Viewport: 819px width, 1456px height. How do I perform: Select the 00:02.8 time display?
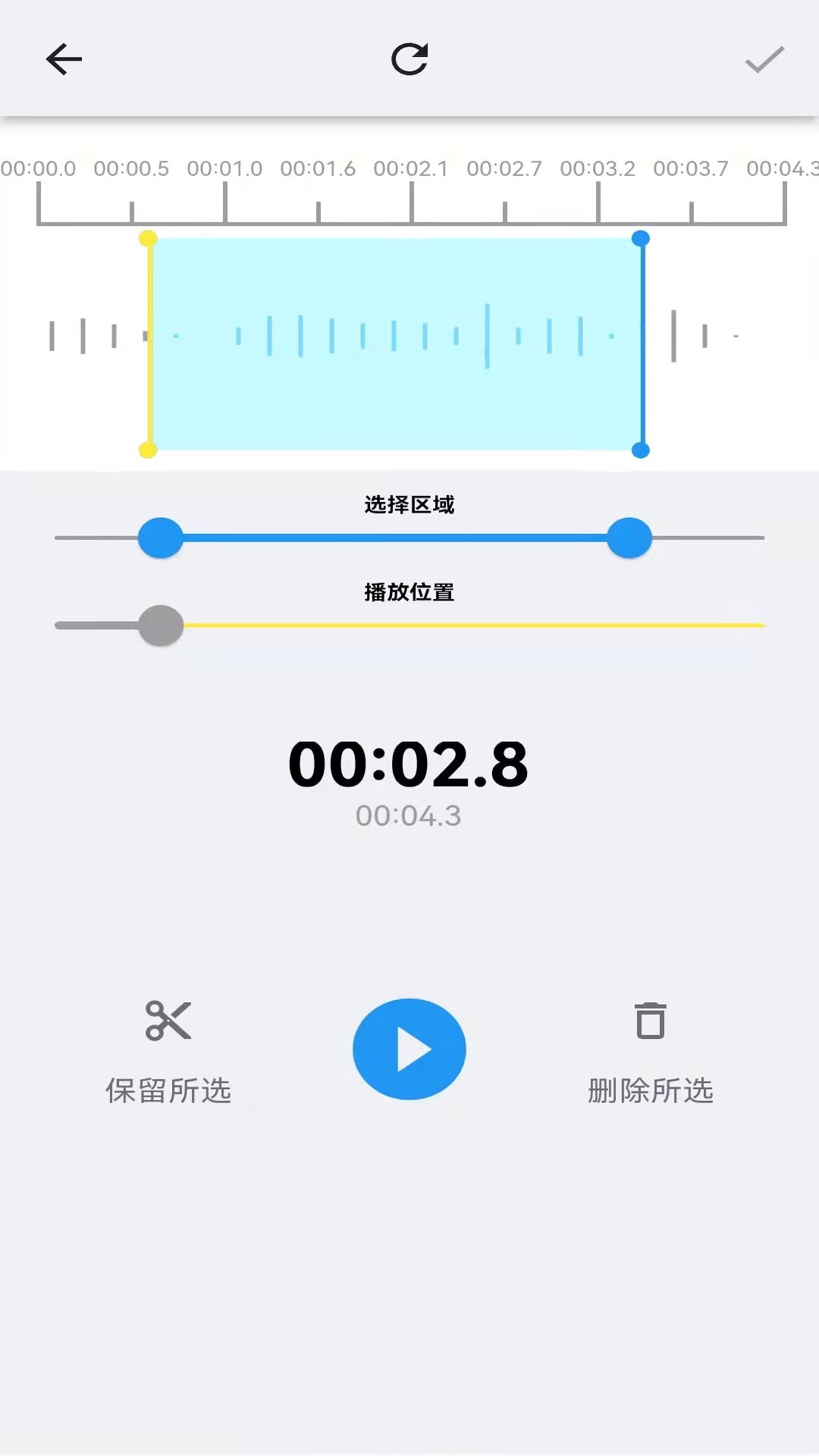click(409, 766)
